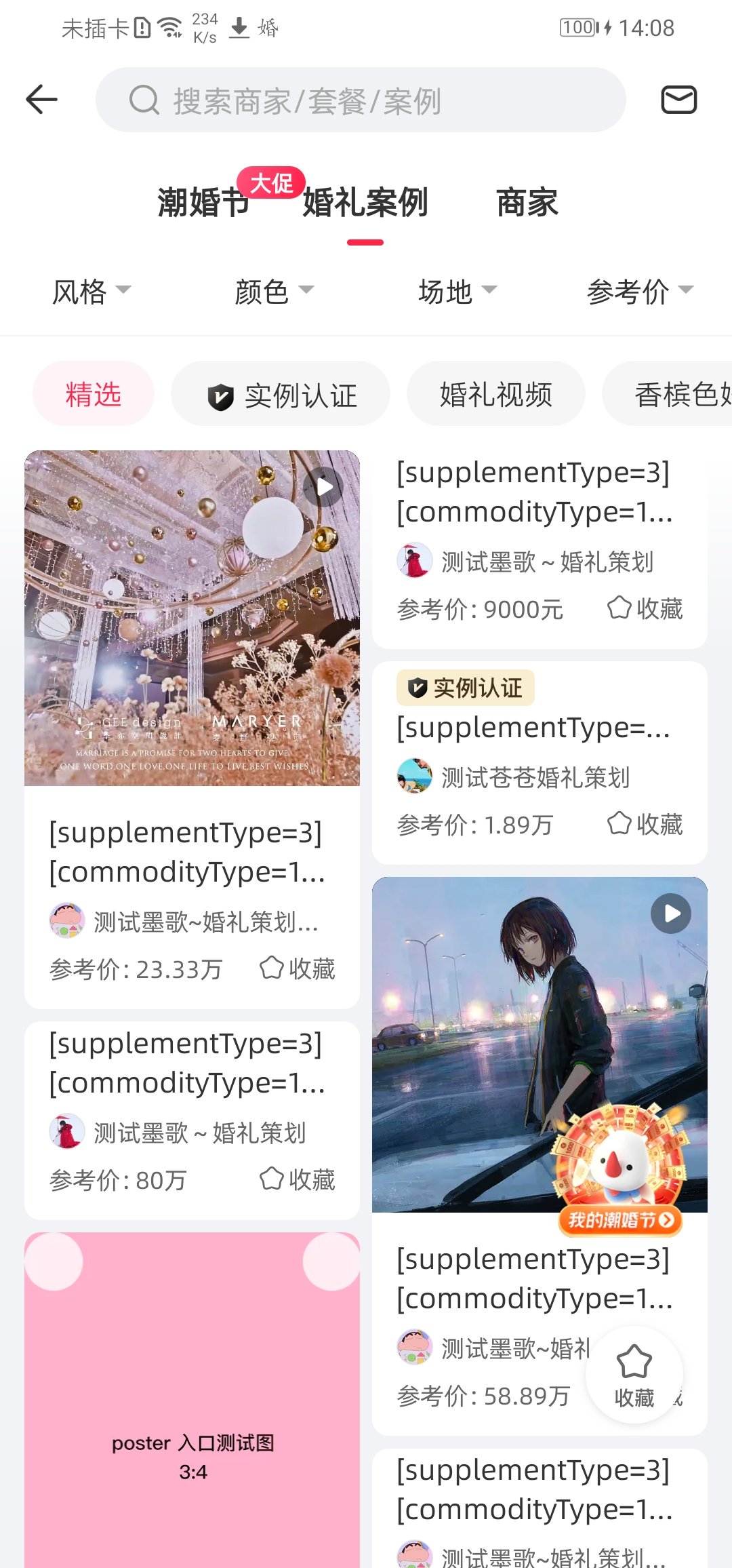Open the pink wedding venue case image
This screenshot has height=1568, width=732.
tap(192, 618)
